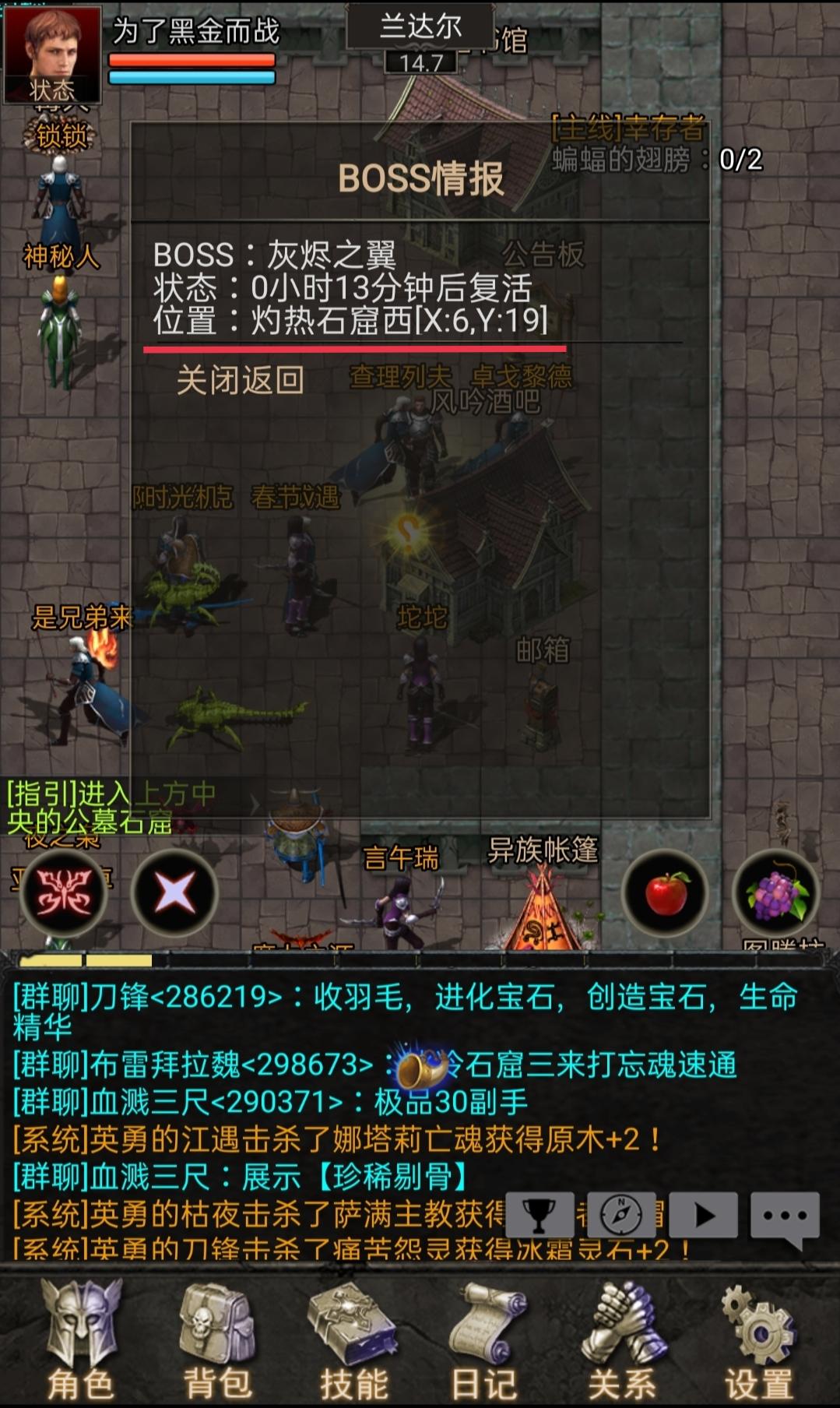Open the 日记 journal

point(484,1341)
